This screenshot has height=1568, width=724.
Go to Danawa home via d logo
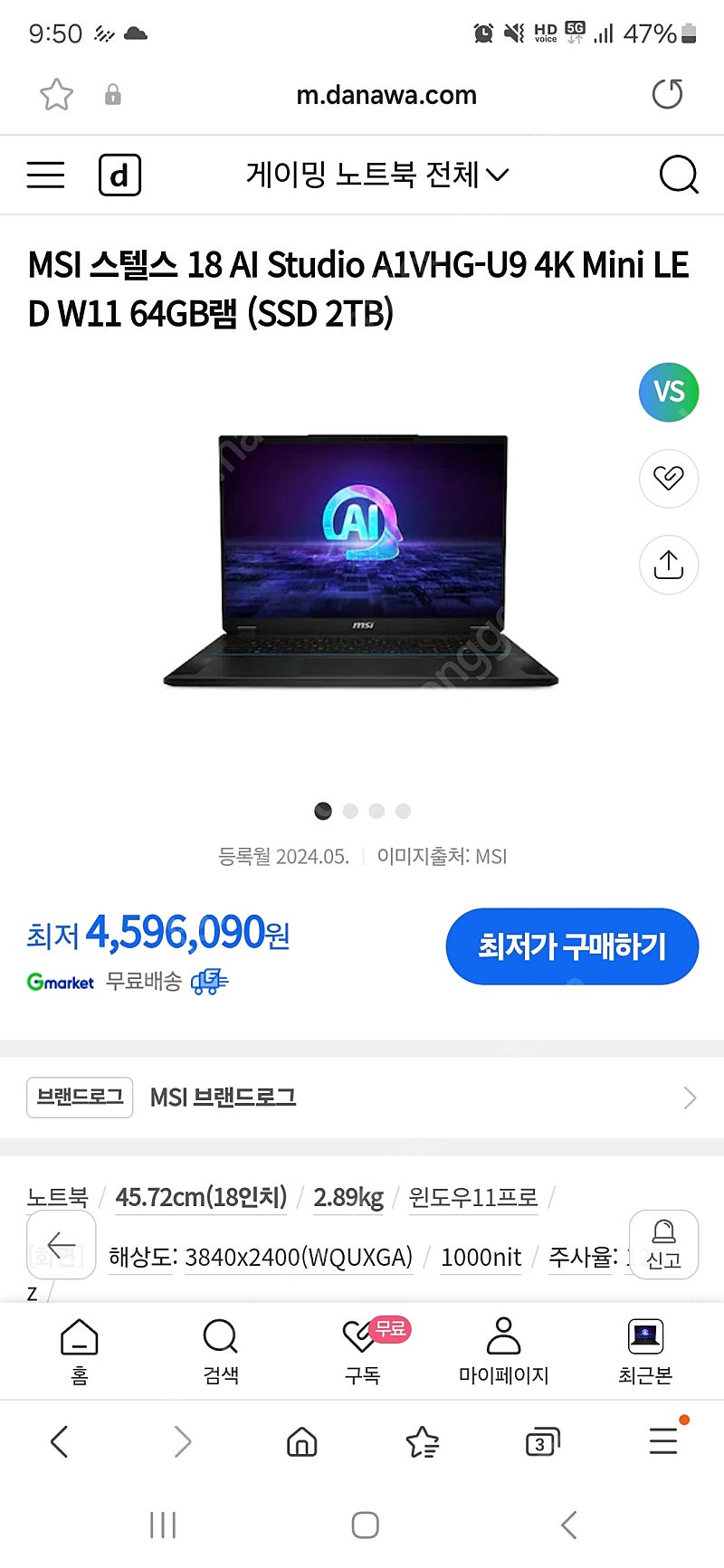[119, 175]
